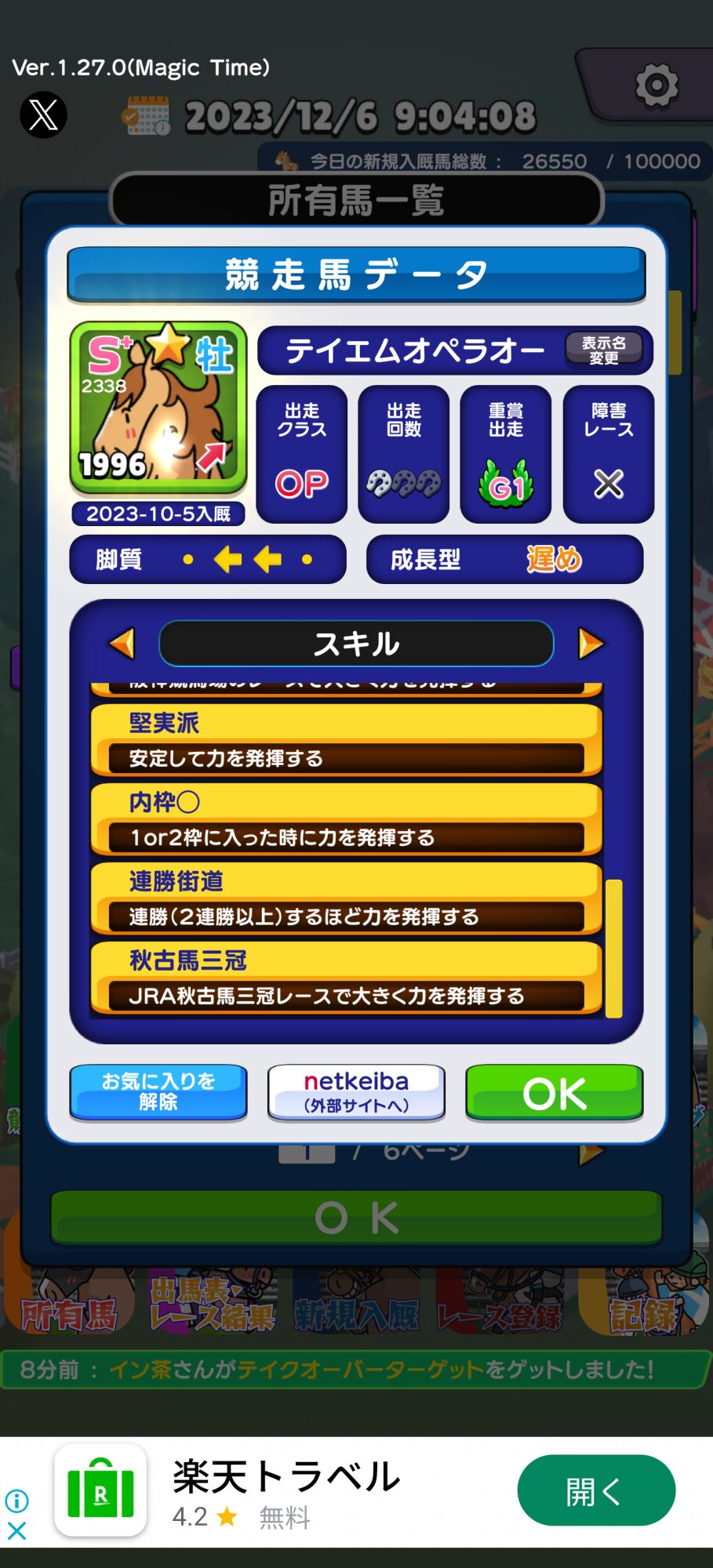
Task: Close the ad banner with X
Action: pos(16,1530)
